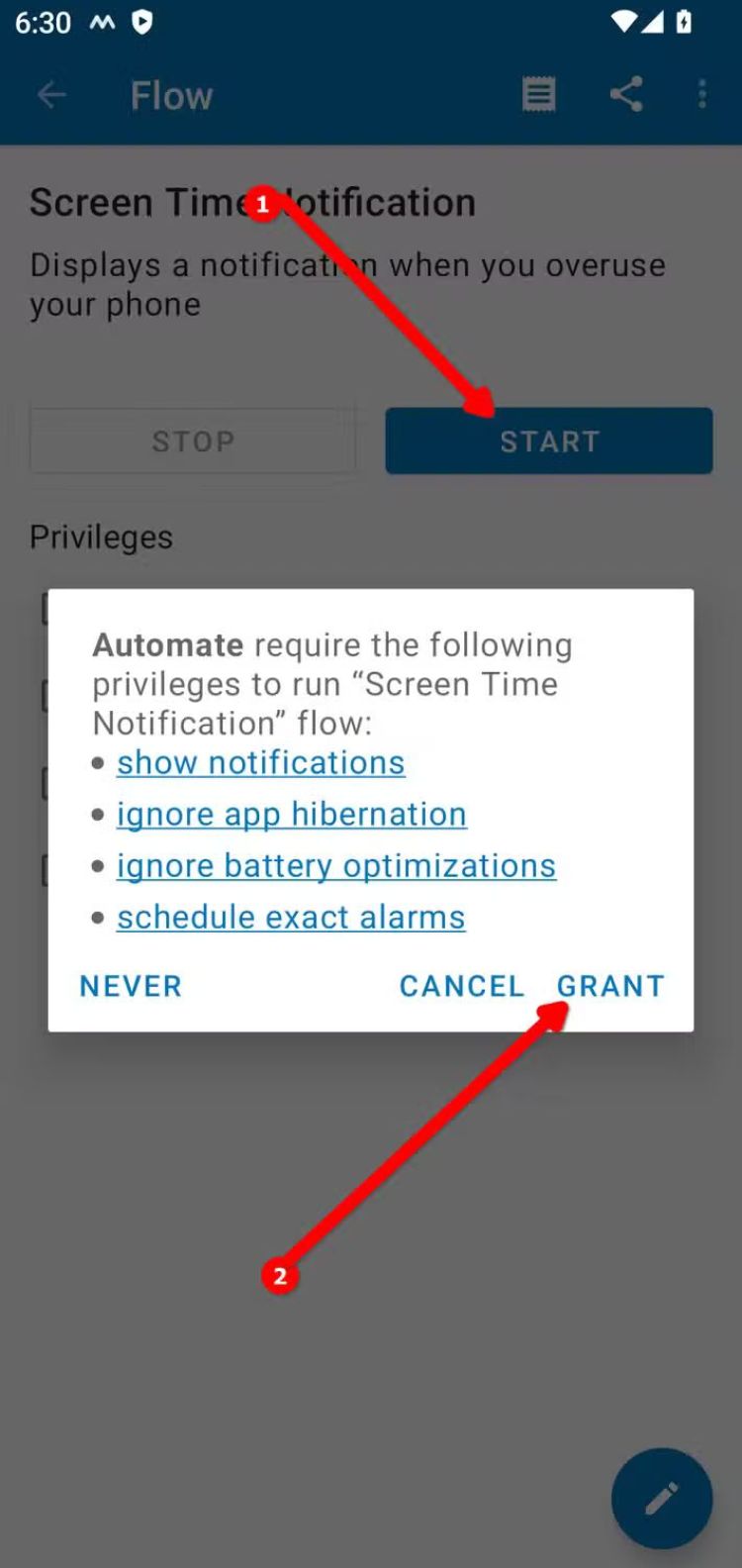Open the flow log icon
Viewport: 742px width, 1568px height.
pos(539,95)
